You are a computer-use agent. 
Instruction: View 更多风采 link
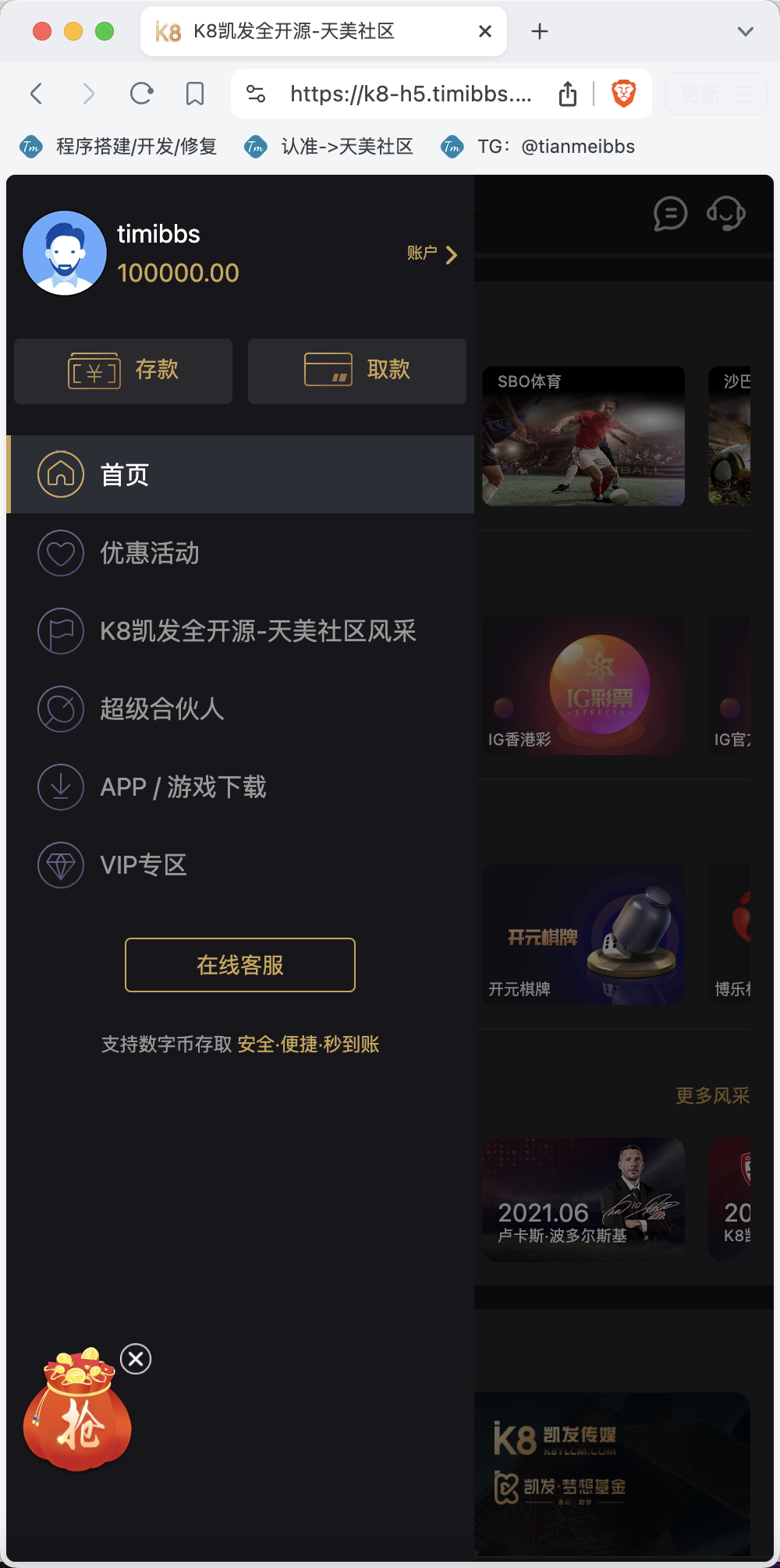click(712, 1096)
